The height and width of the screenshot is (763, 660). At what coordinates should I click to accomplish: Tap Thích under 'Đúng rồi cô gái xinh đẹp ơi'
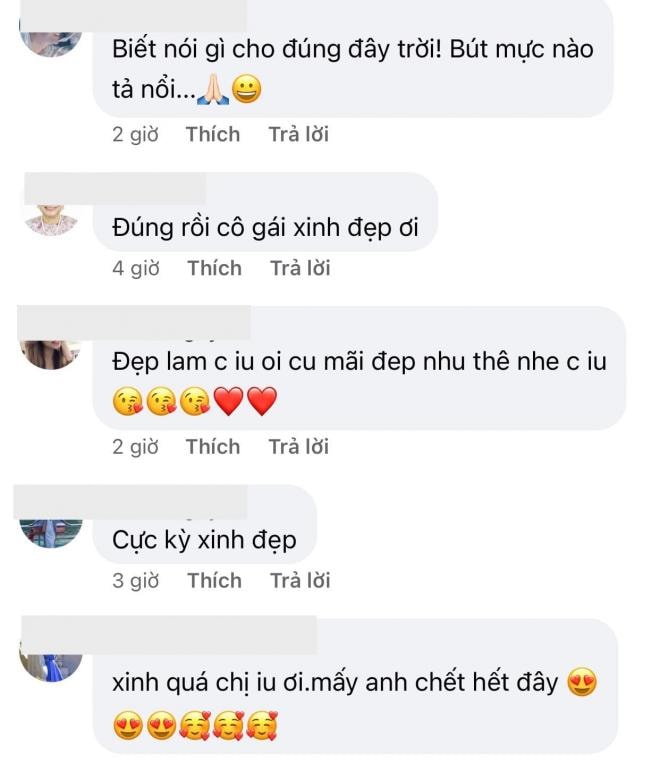[214, 268]
